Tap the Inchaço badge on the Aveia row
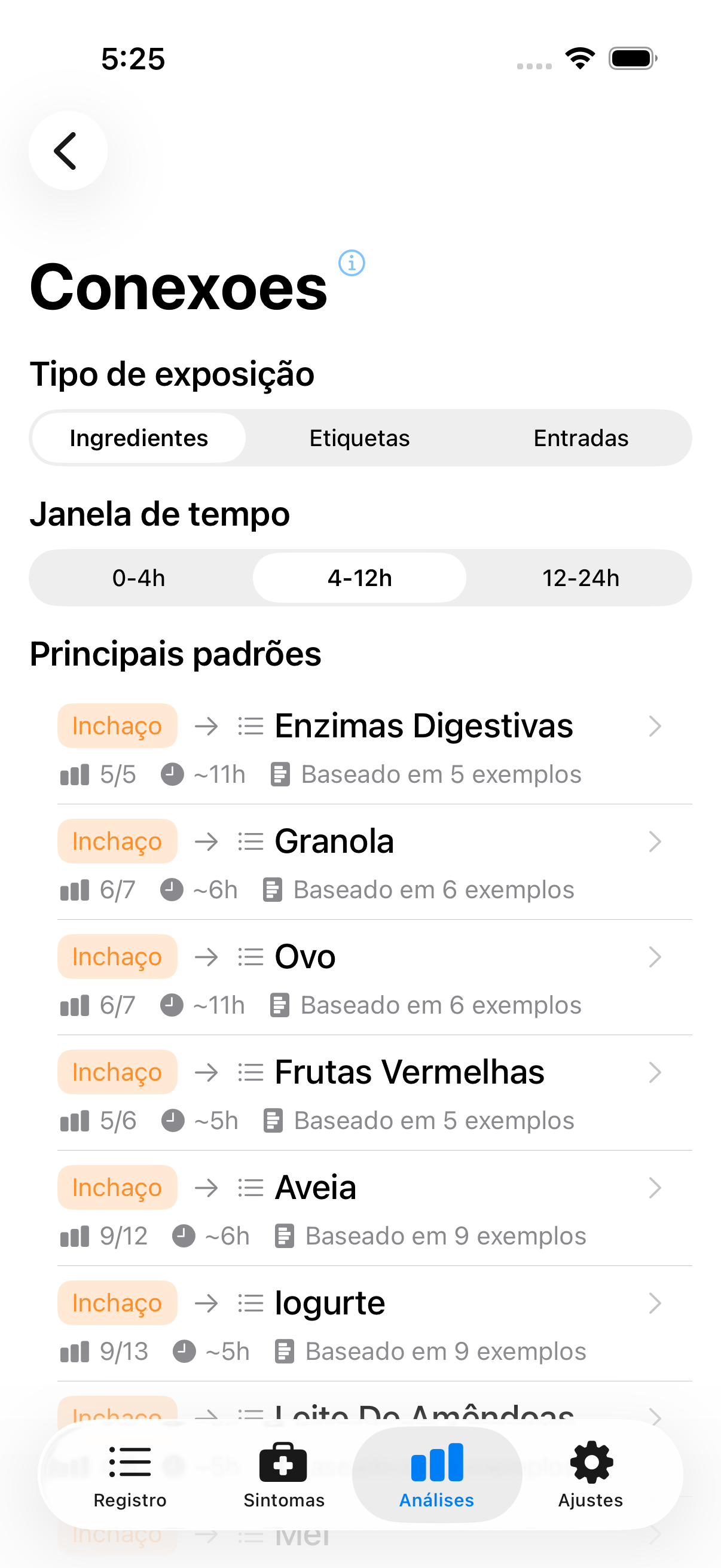721x1568 pixels. [117, 1186]
